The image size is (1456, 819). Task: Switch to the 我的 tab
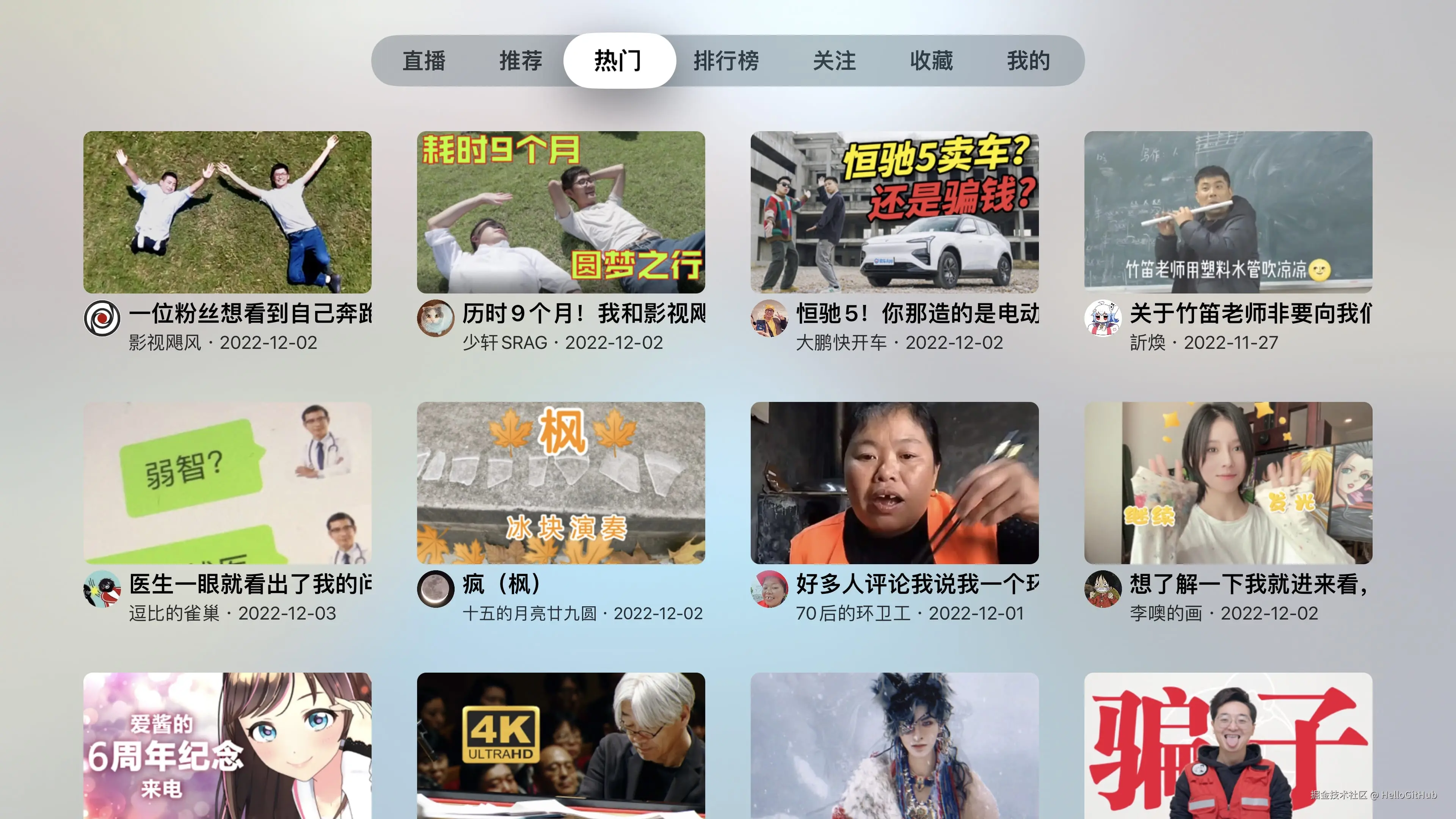pyautogui.click(x=1028, y=61)
